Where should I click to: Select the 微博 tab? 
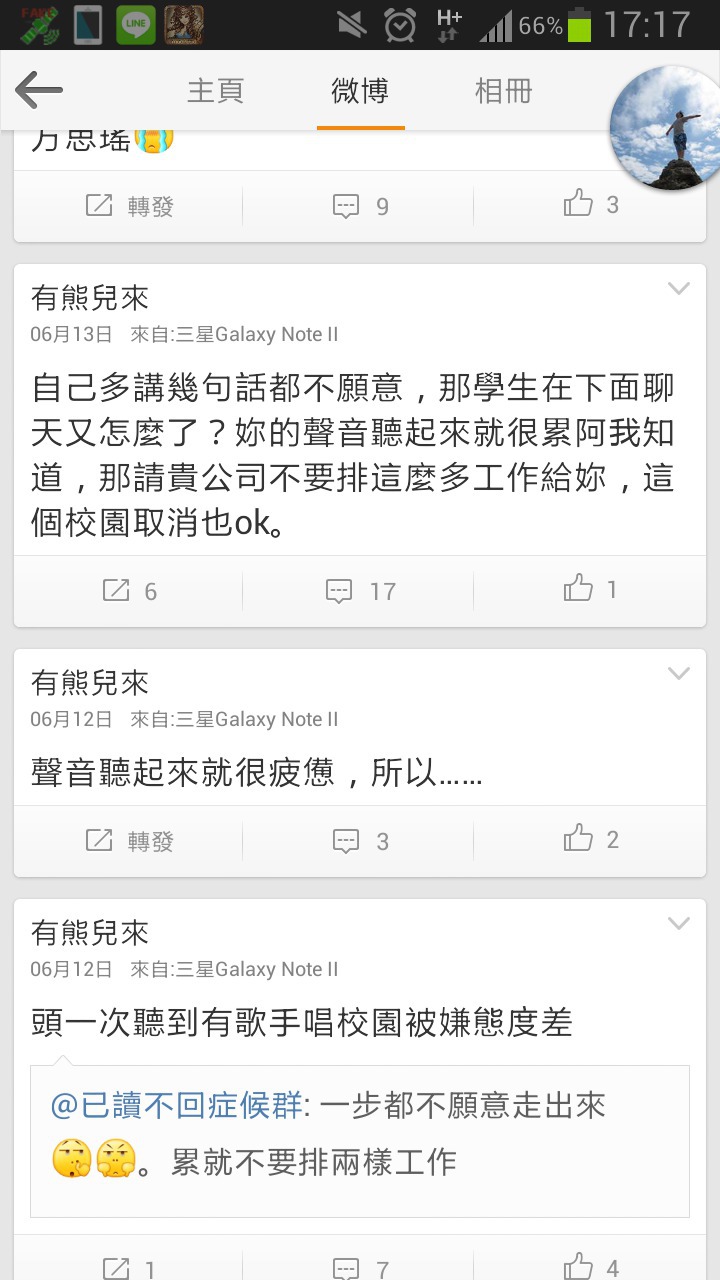(360, 91)
